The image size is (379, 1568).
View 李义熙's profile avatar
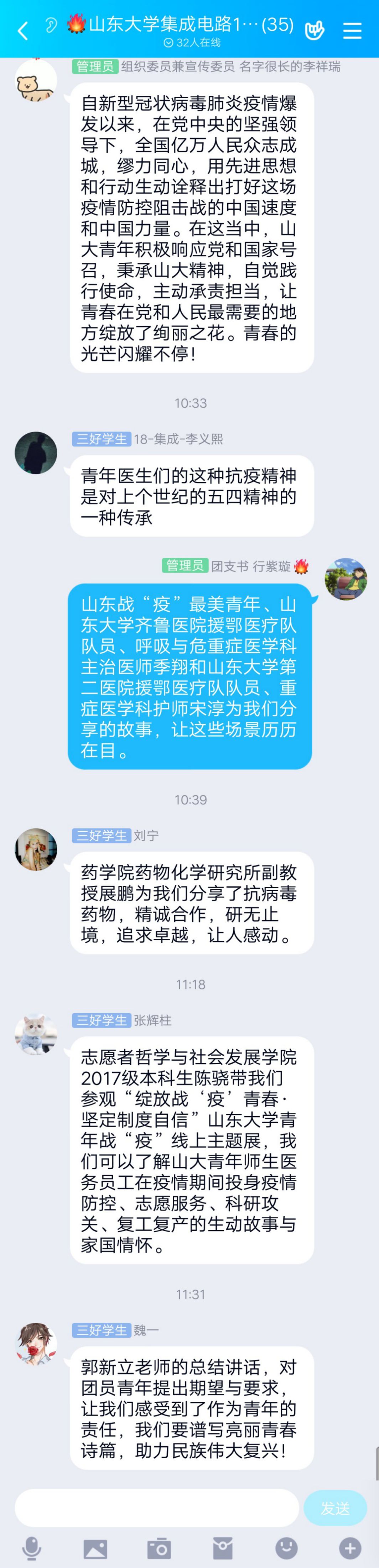point(36,453)
